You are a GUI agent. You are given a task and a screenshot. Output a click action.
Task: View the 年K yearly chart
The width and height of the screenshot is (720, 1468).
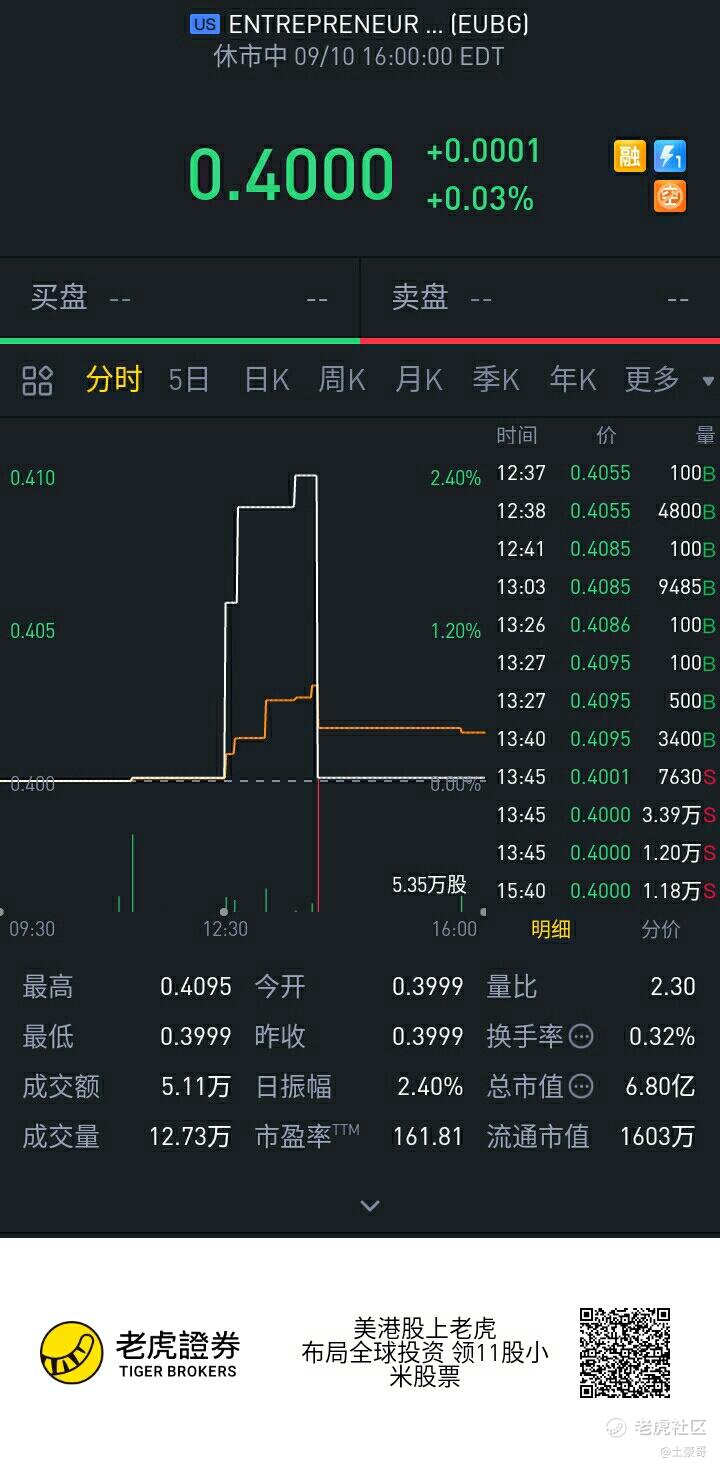click(573, 380)
